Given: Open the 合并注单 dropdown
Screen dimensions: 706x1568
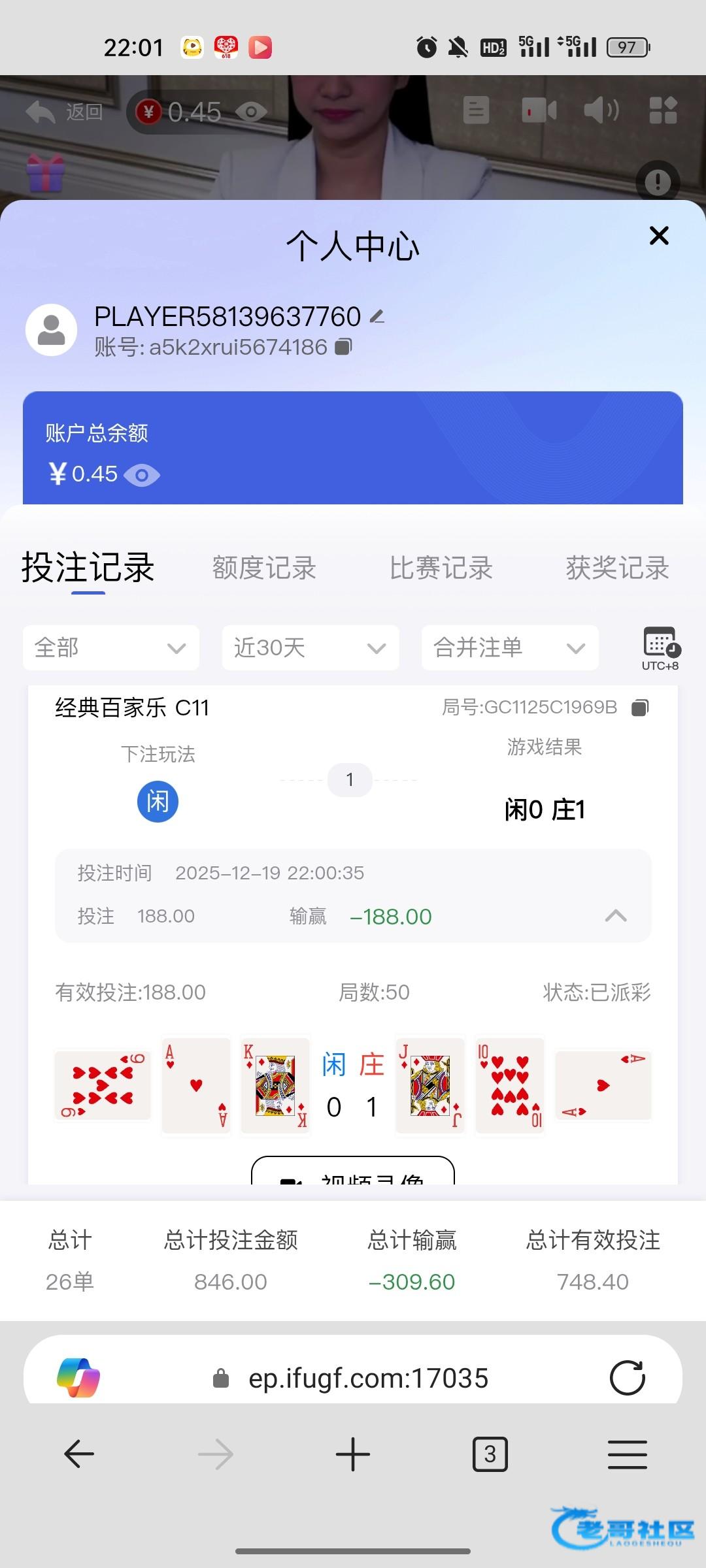Looking at the screenshot, I should tap(510, 647).
